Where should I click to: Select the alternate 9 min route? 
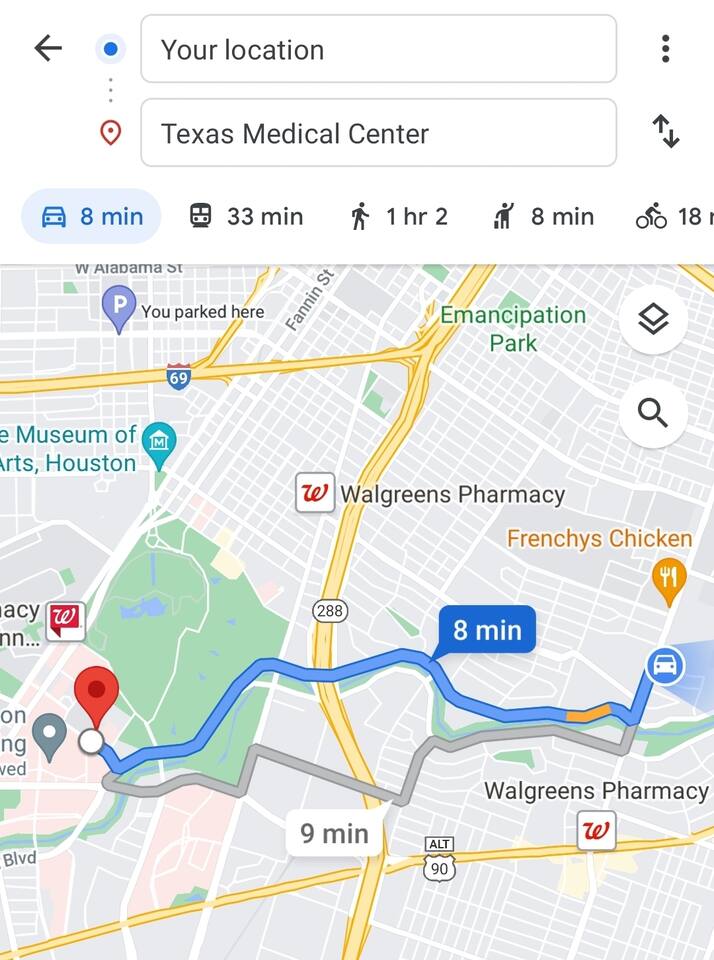[334, 833]
